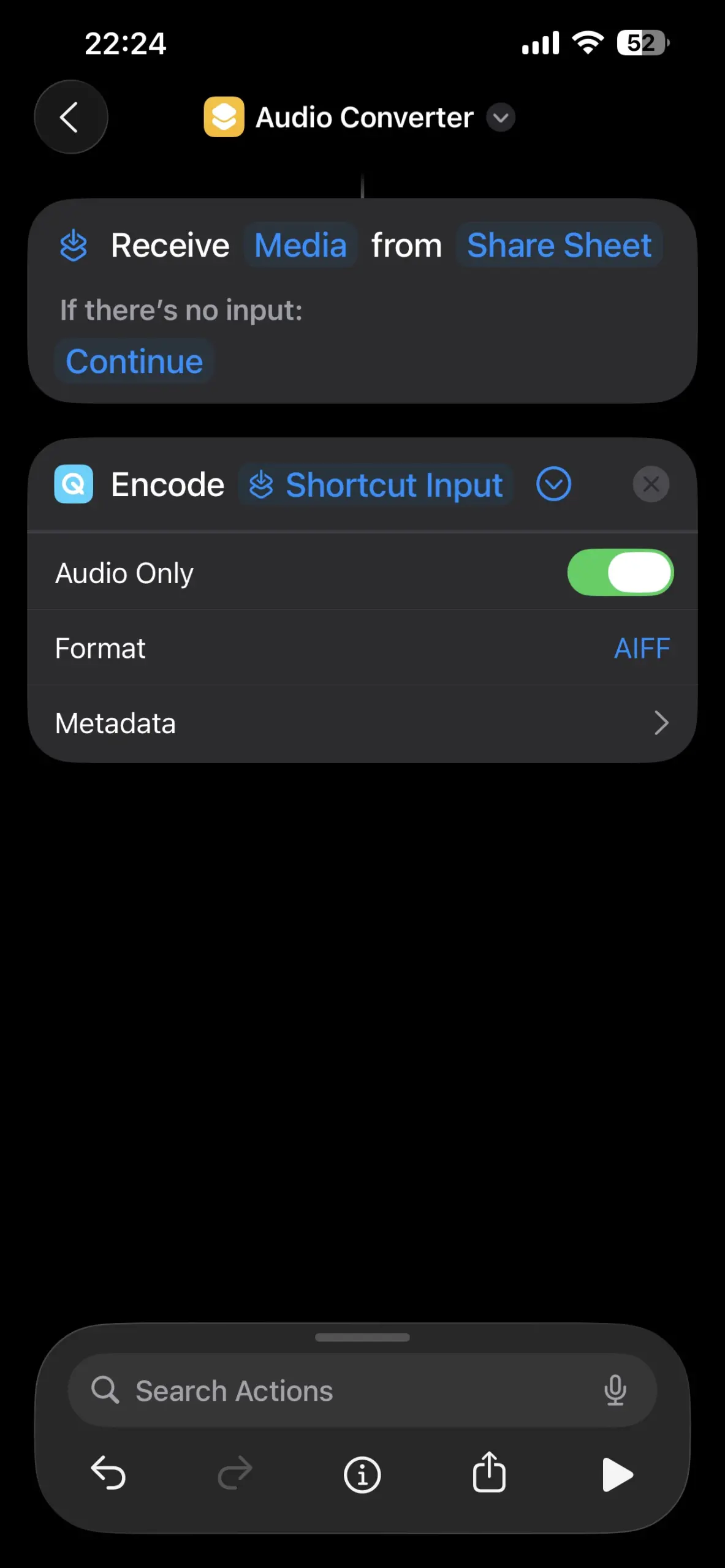
Task: Run the shortcut with play button
Action: 617,1474
